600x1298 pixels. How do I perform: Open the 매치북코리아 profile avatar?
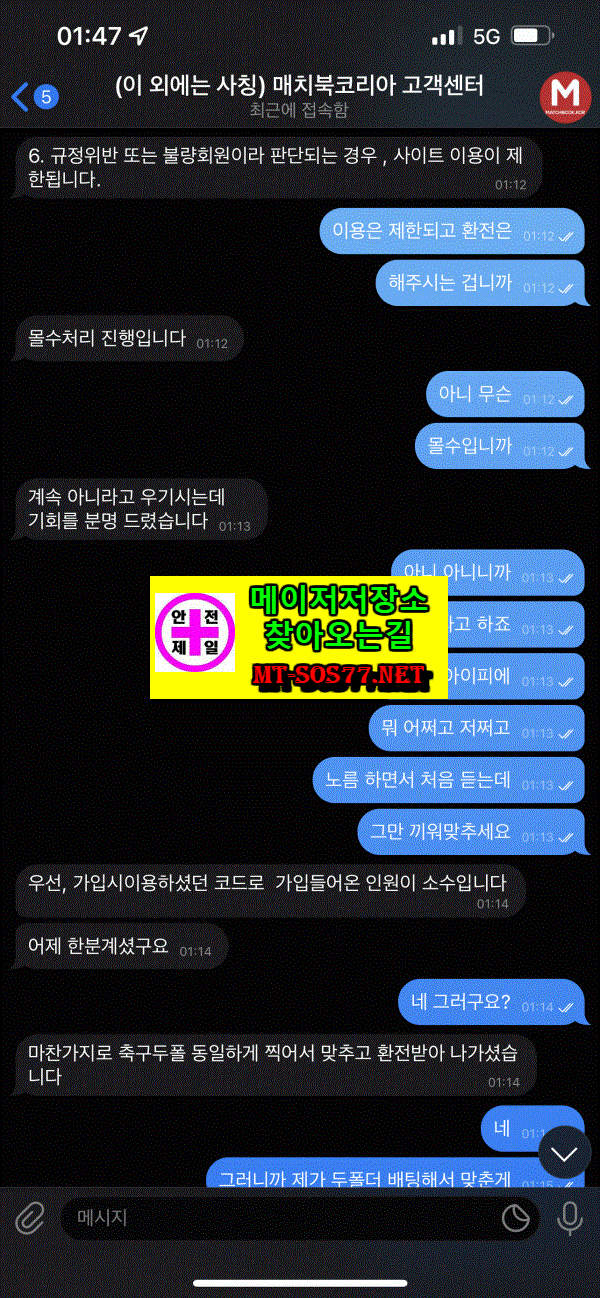tap(565, 96)
